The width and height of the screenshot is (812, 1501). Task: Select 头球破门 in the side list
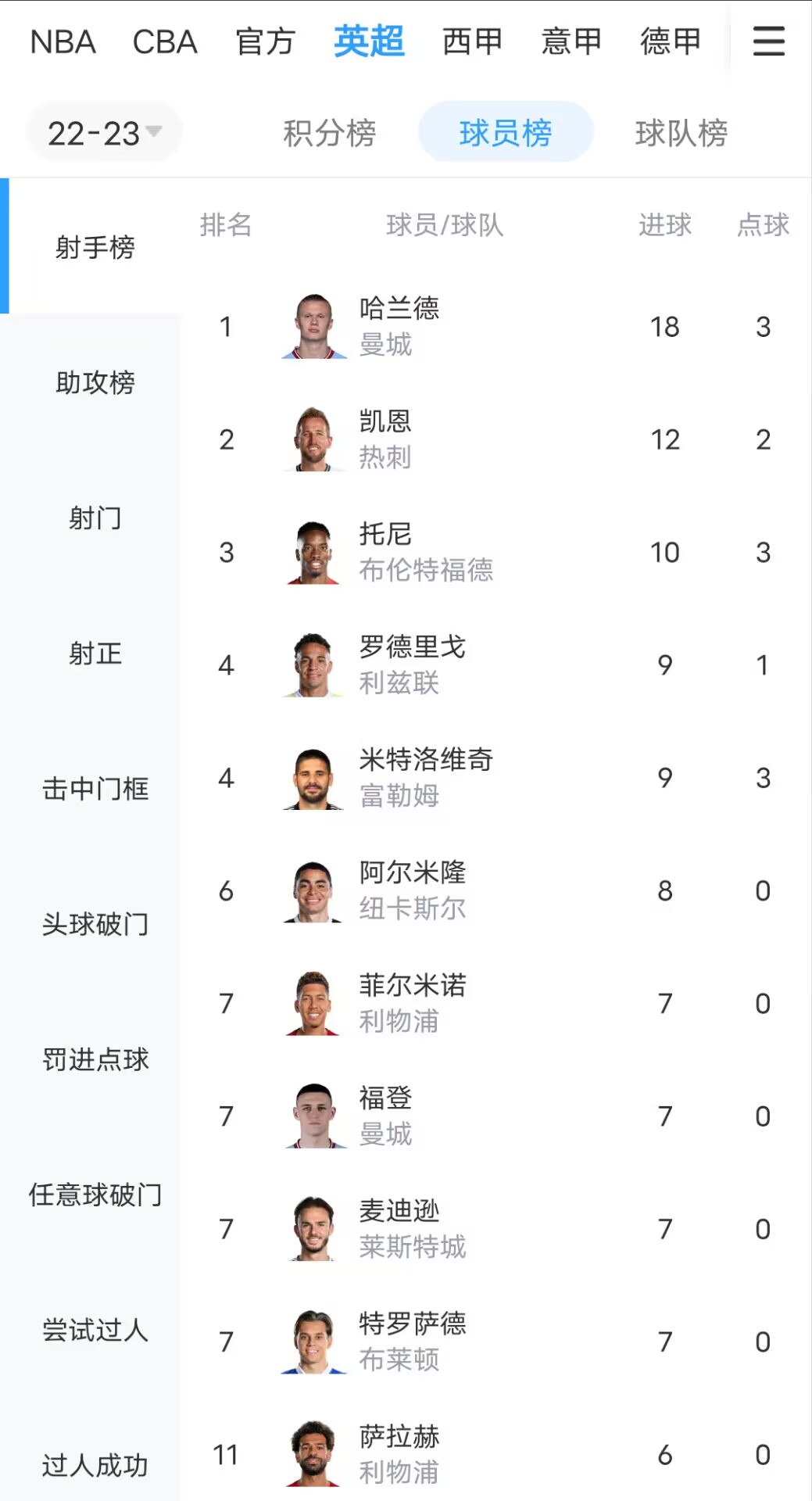tap(94, 924)
